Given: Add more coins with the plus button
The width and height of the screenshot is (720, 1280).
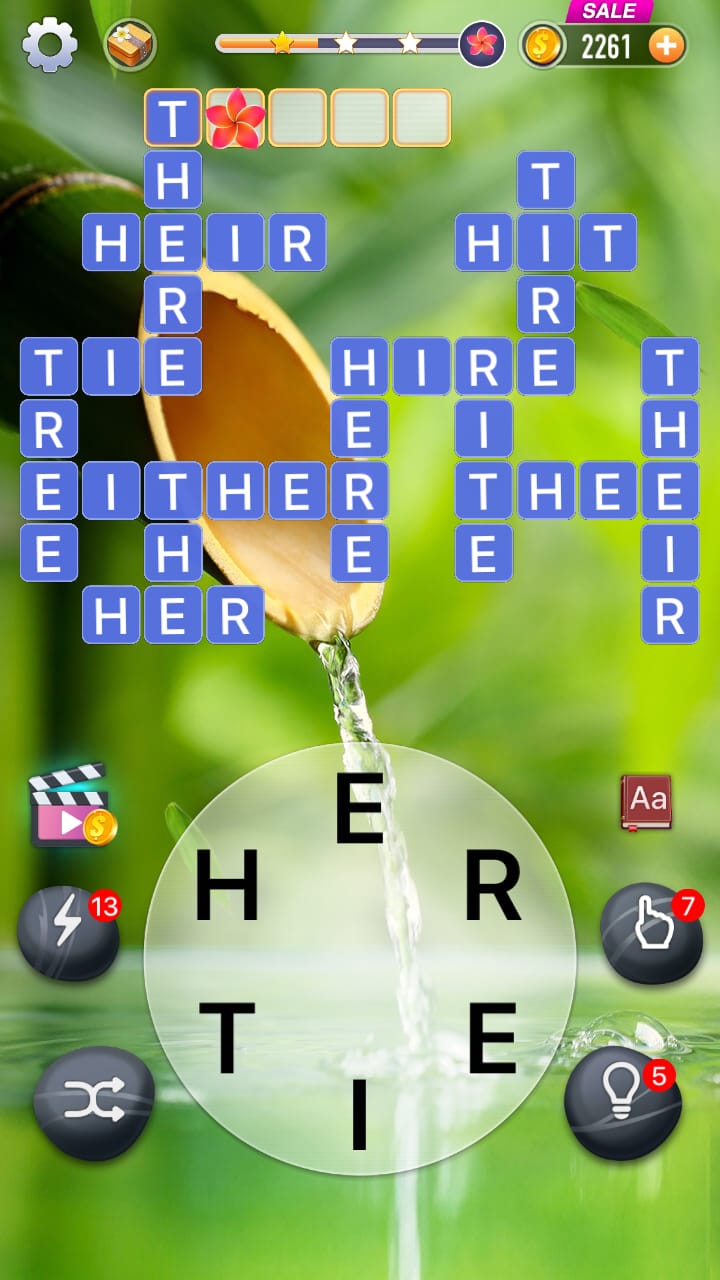Looking at the screenshot, I should click(x=666, y=45).
